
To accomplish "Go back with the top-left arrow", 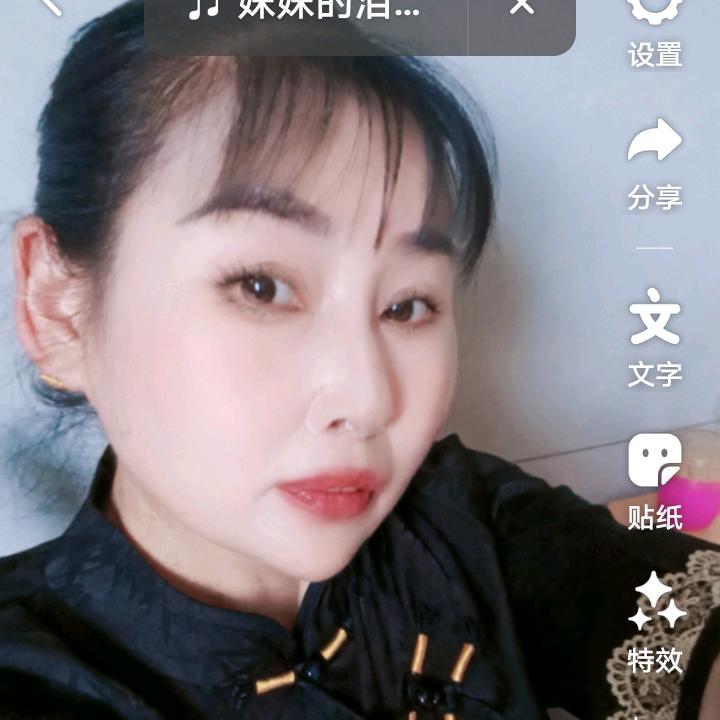I will (50, 6).
